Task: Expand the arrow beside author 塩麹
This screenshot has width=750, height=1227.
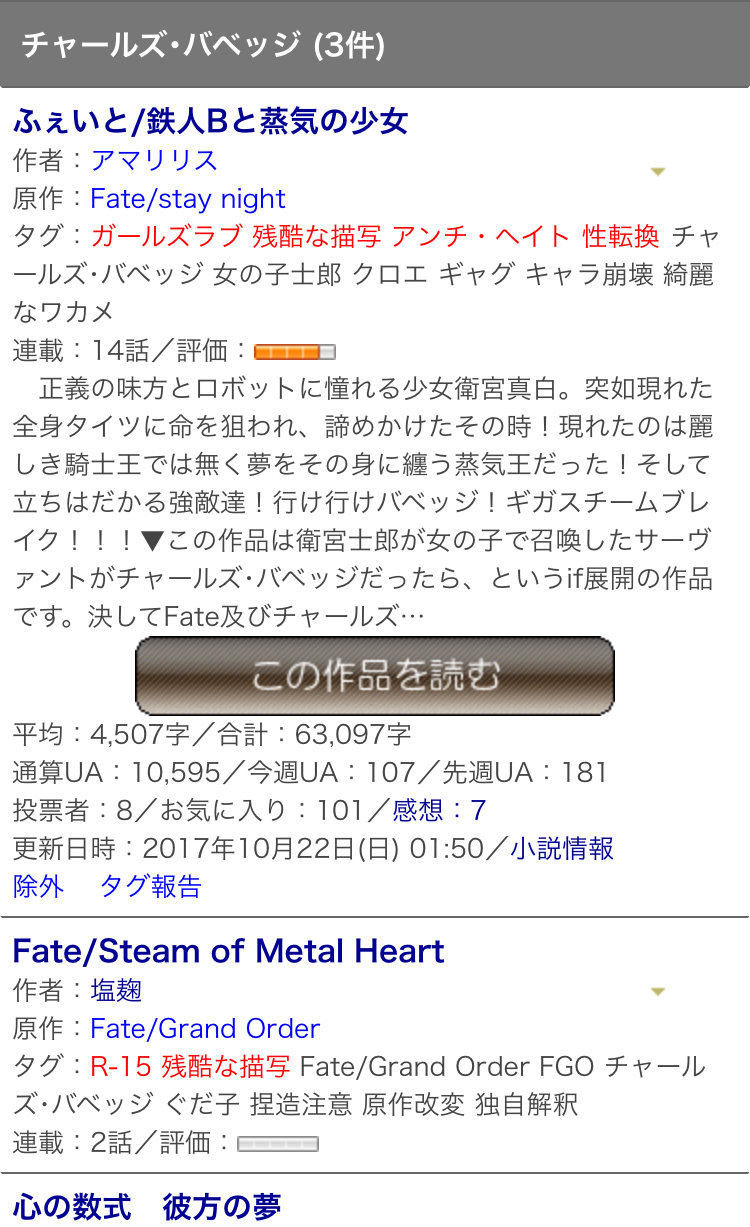Action: [x=657, y=992]
